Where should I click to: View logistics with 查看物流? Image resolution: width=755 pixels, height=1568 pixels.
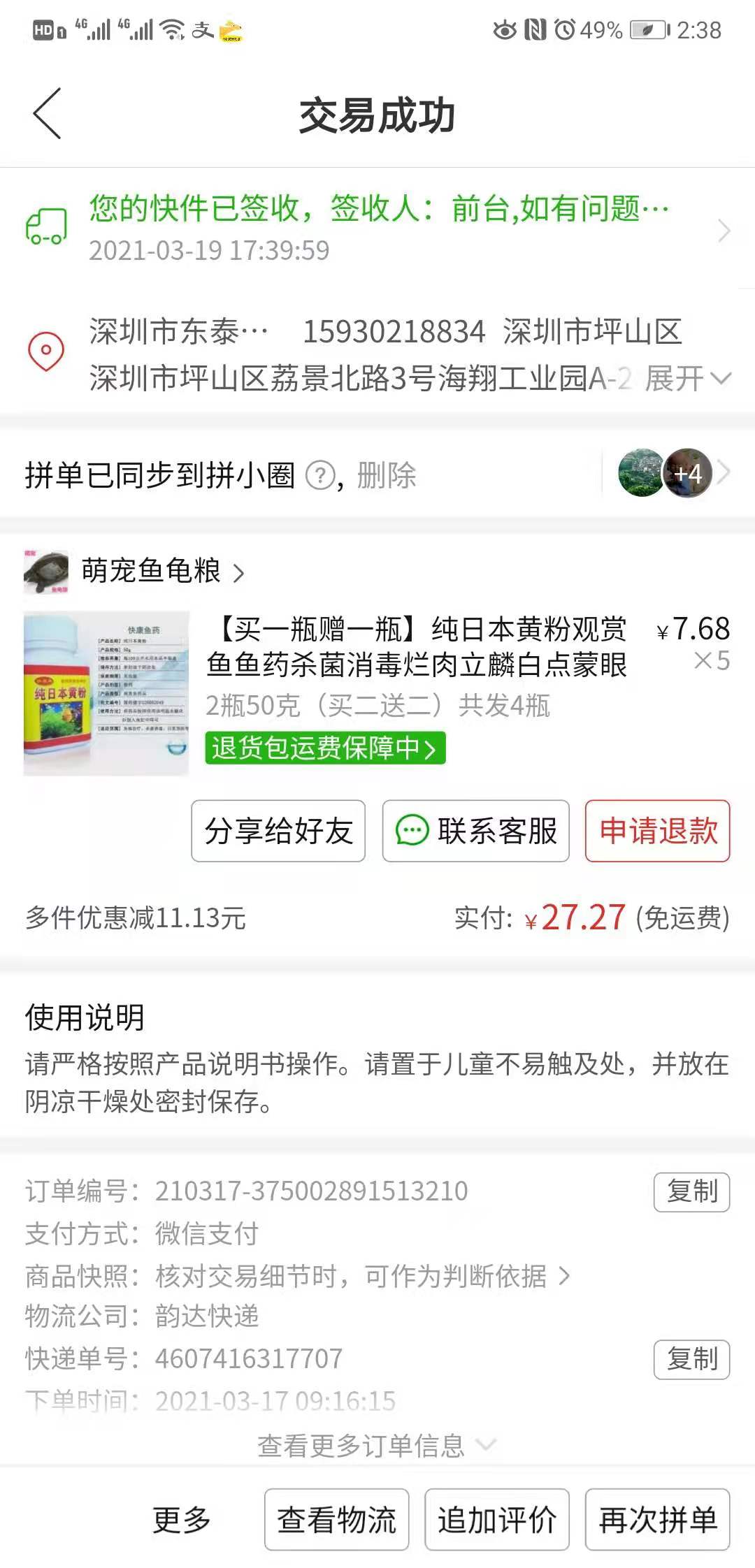click(x=337, y=1520)
